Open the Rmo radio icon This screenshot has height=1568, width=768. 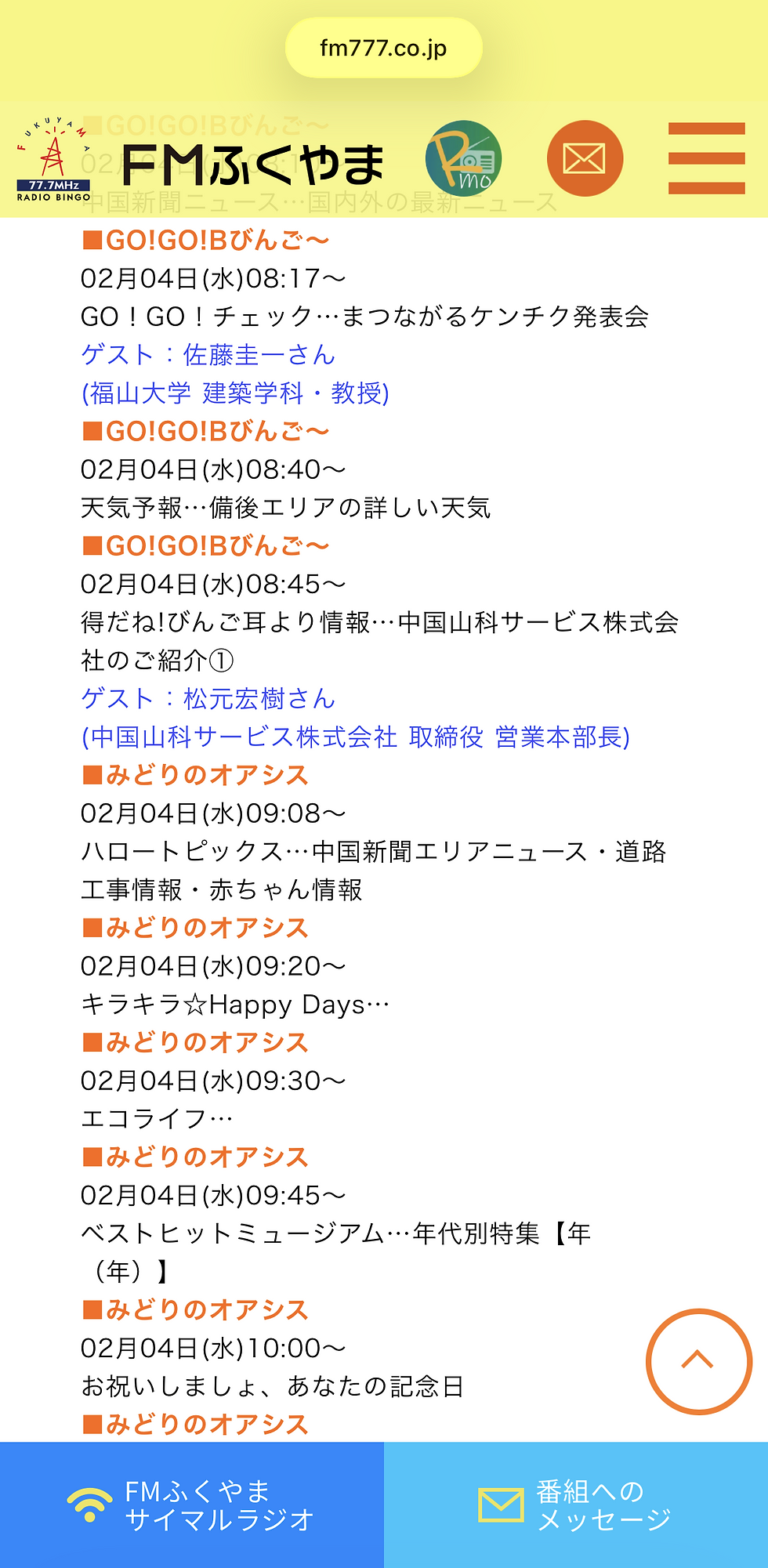tap(463, 158)
